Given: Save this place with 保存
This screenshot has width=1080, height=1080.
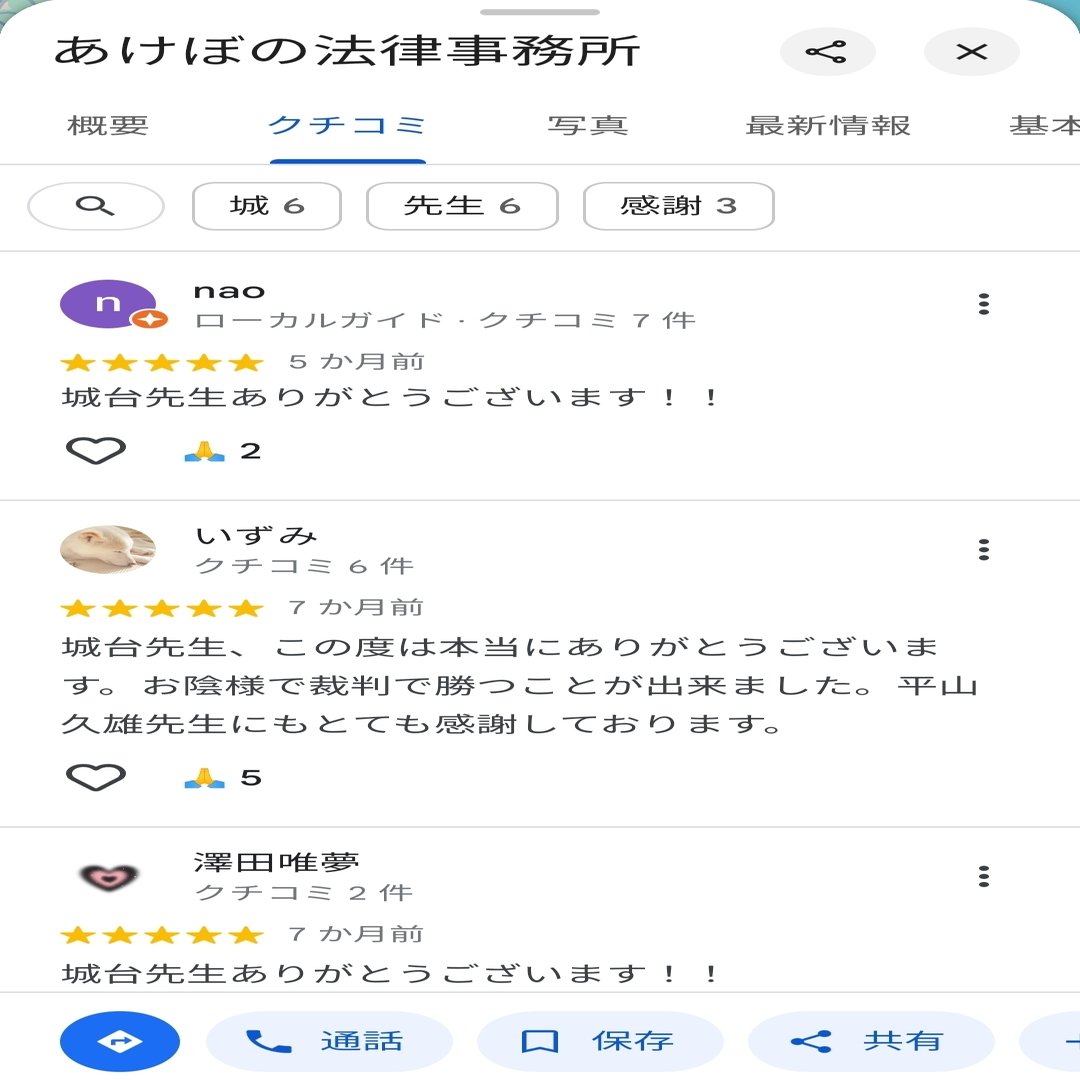Looking at the screenshot, I should [600, 1041].
